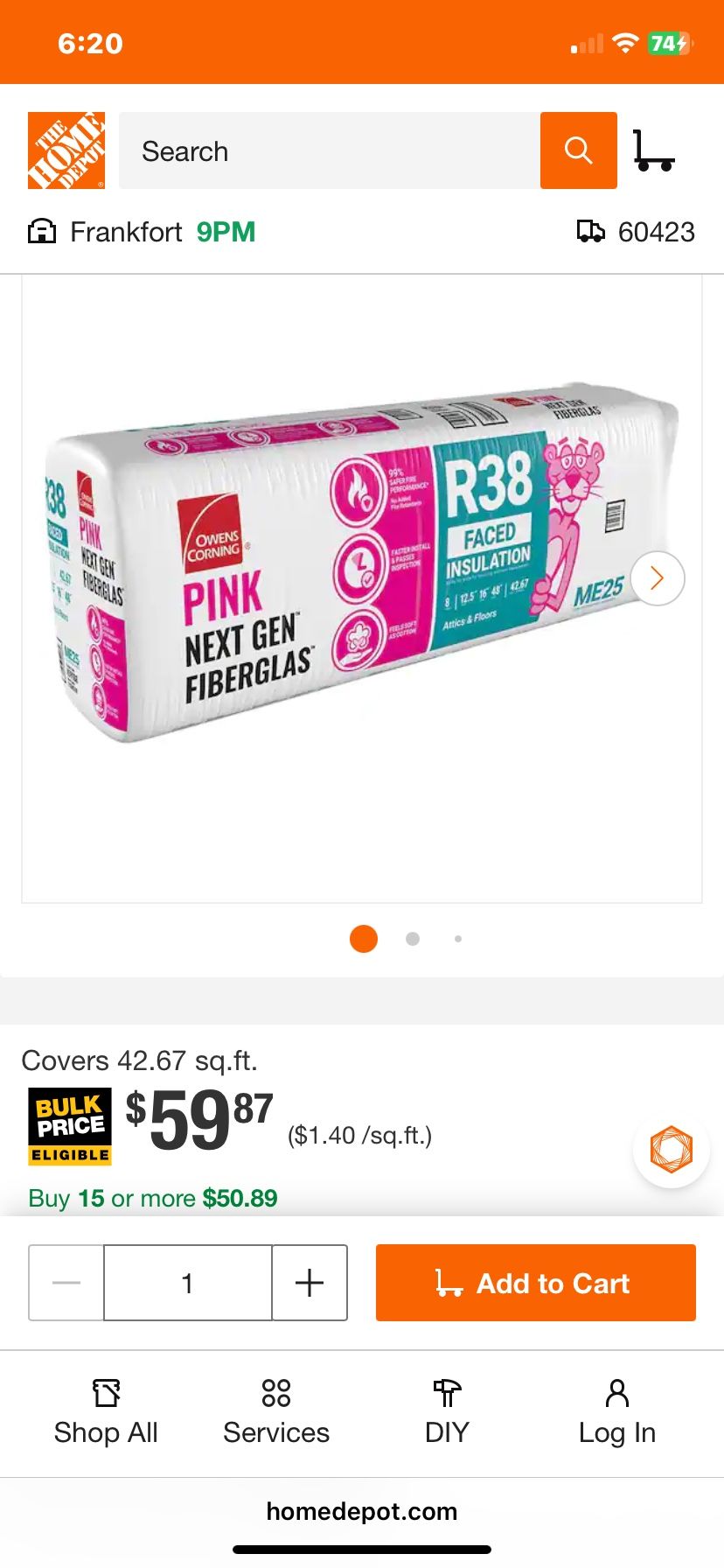This screenshot has width=724, height=1568.
Task: Decrease quantity with the minus button
Action: pyautogui.click(x=66, y=1283)
